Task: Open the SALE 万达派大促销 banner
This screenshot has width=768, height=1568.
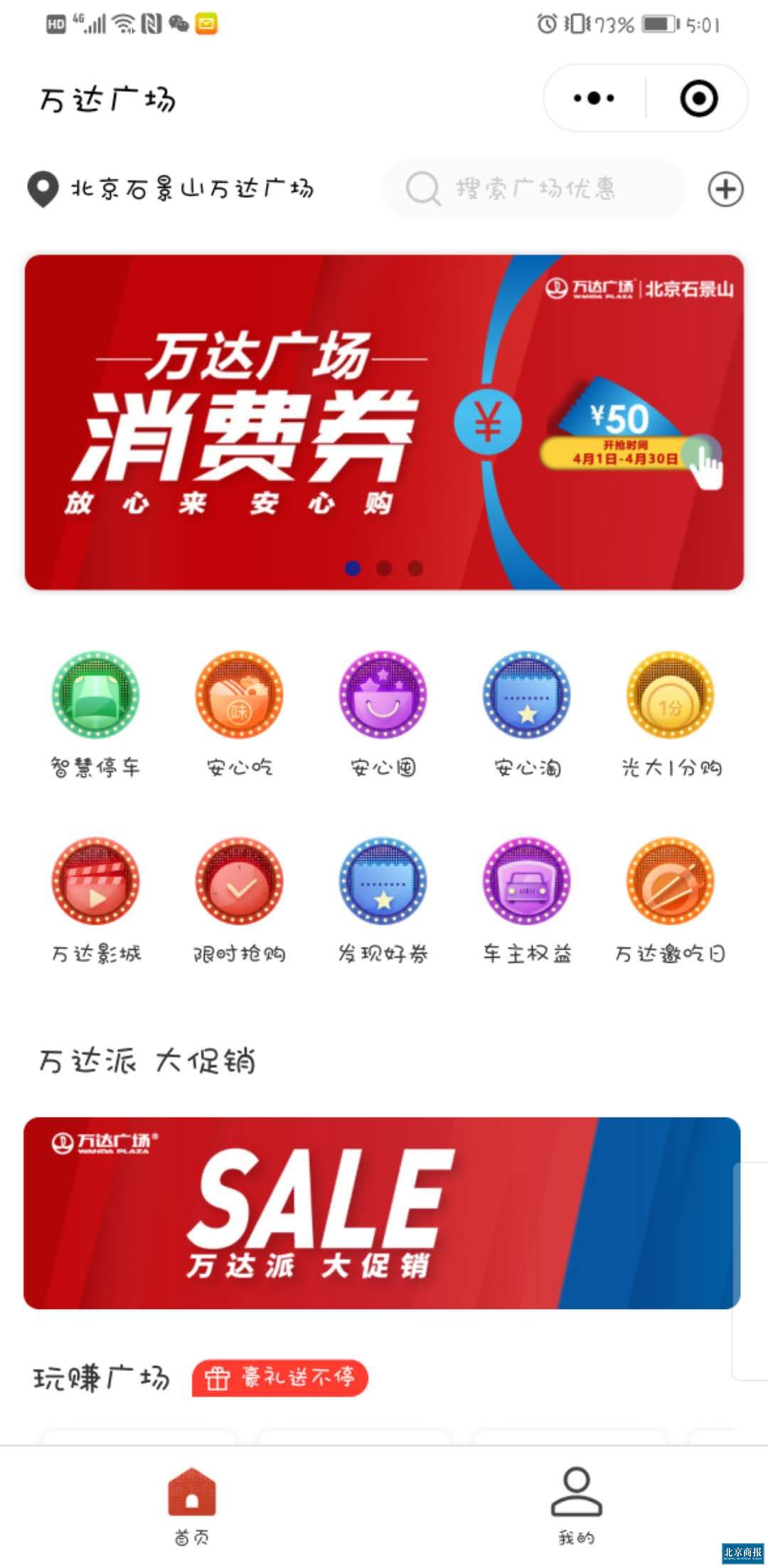Action: pyautogui.click(x=382, y=1213)
